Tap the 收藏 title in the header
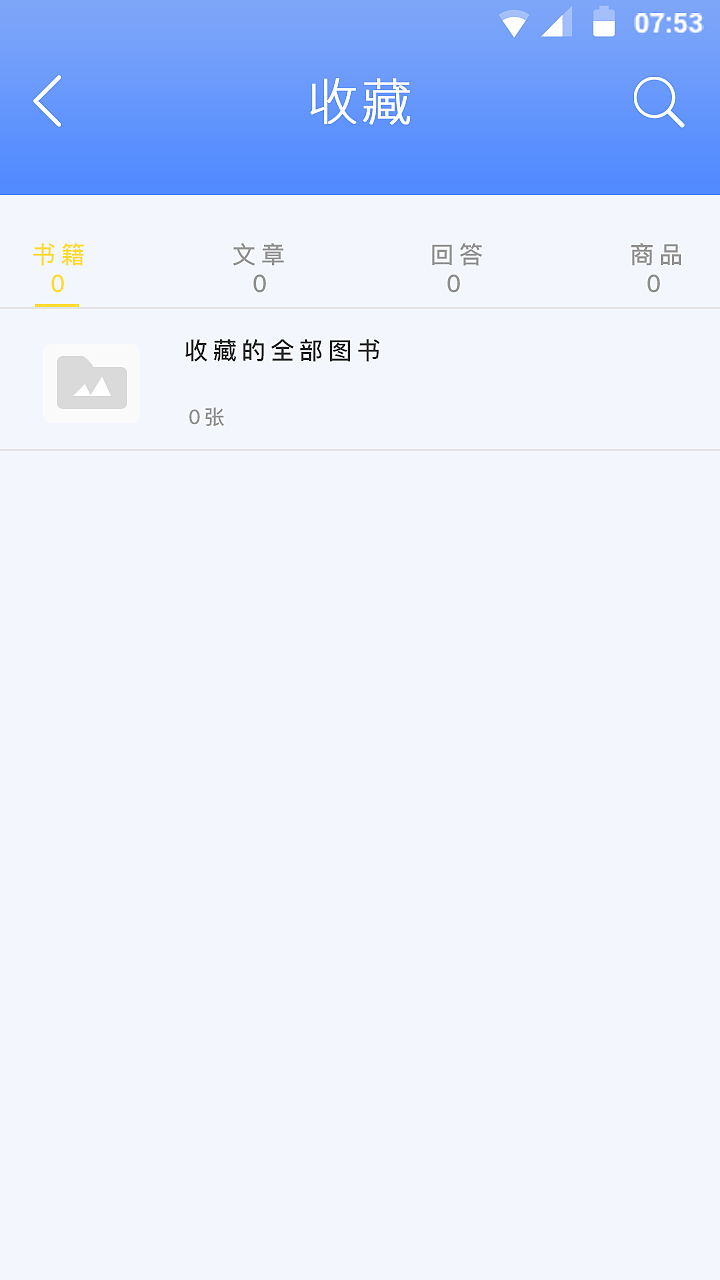720x1280 pixels. pyautogui.click(x=362, y=101)
